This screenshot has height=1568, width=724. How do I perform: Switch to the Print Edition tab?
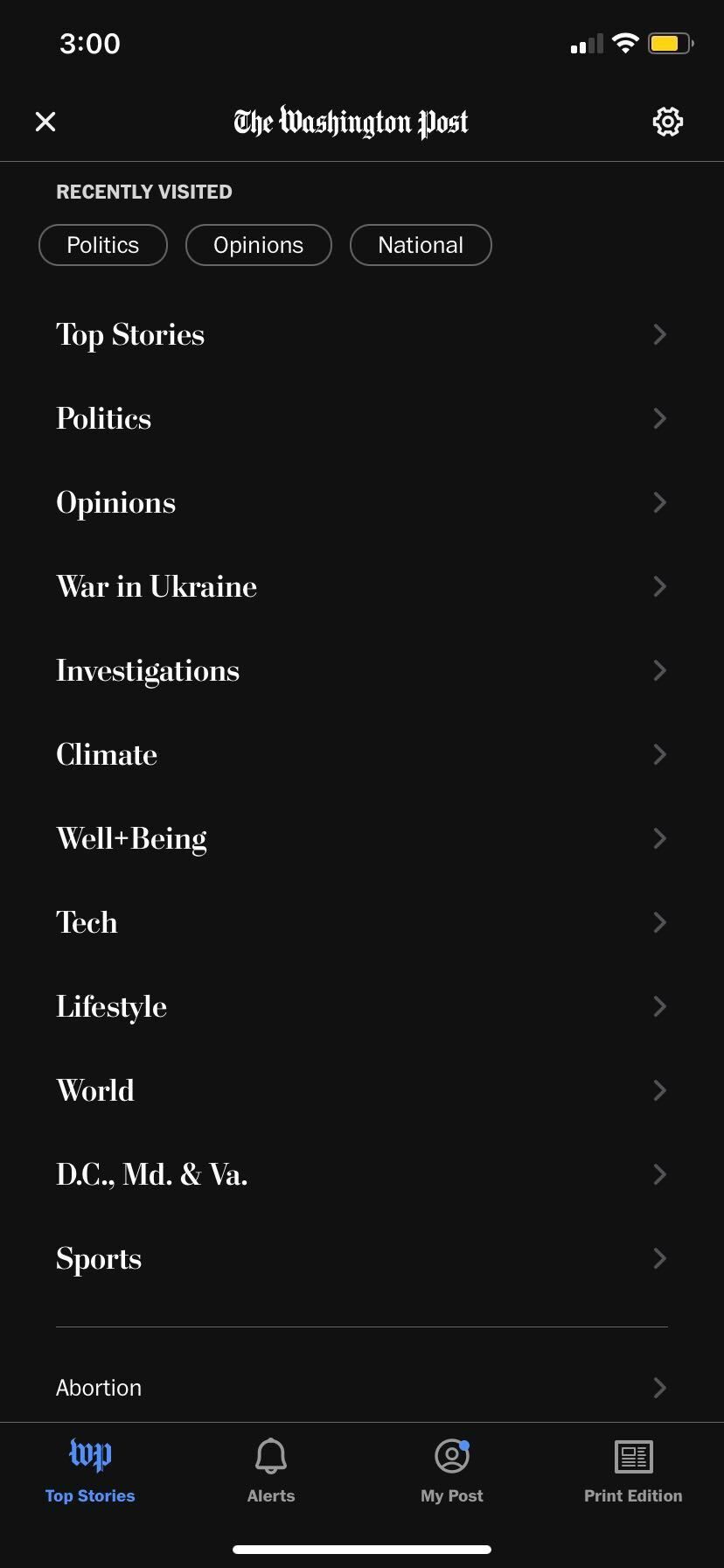pyautogui.click(x=633, y=1472)
